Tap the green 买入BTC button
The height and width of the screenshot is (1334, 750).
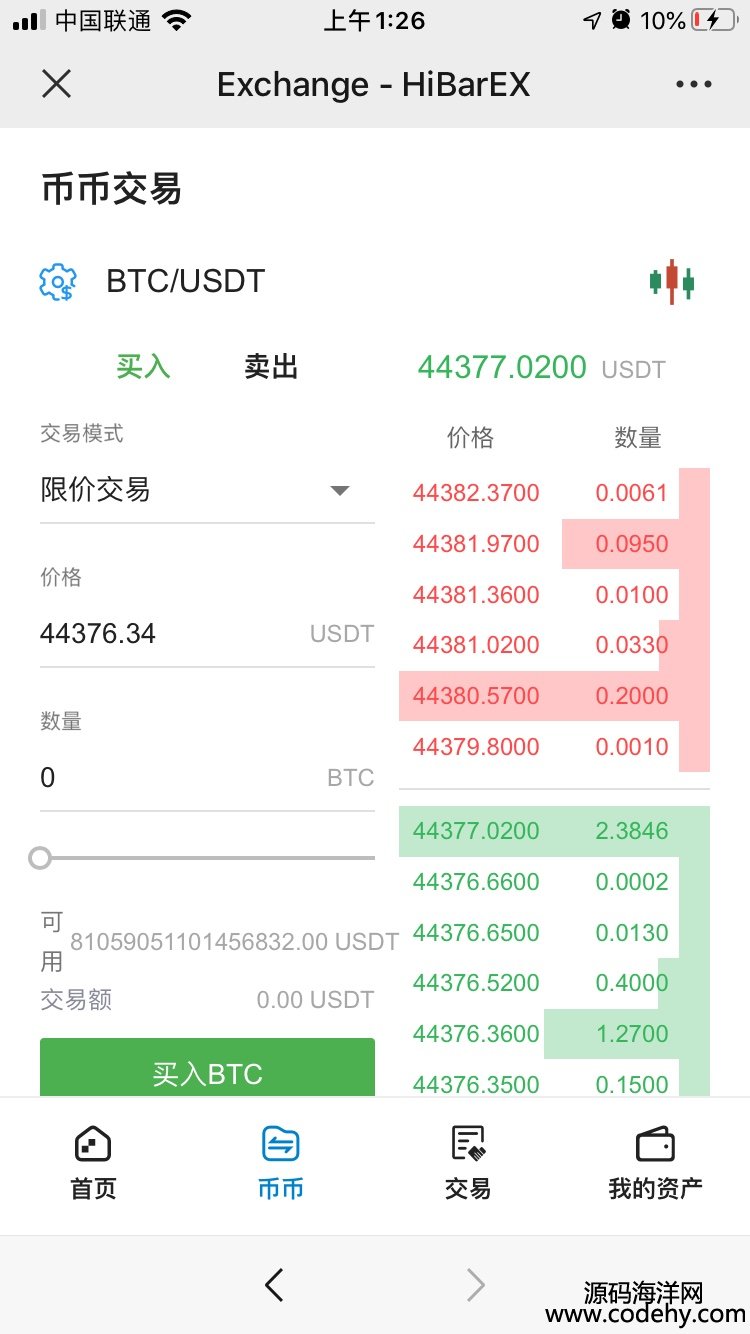tap(207, 1068)
